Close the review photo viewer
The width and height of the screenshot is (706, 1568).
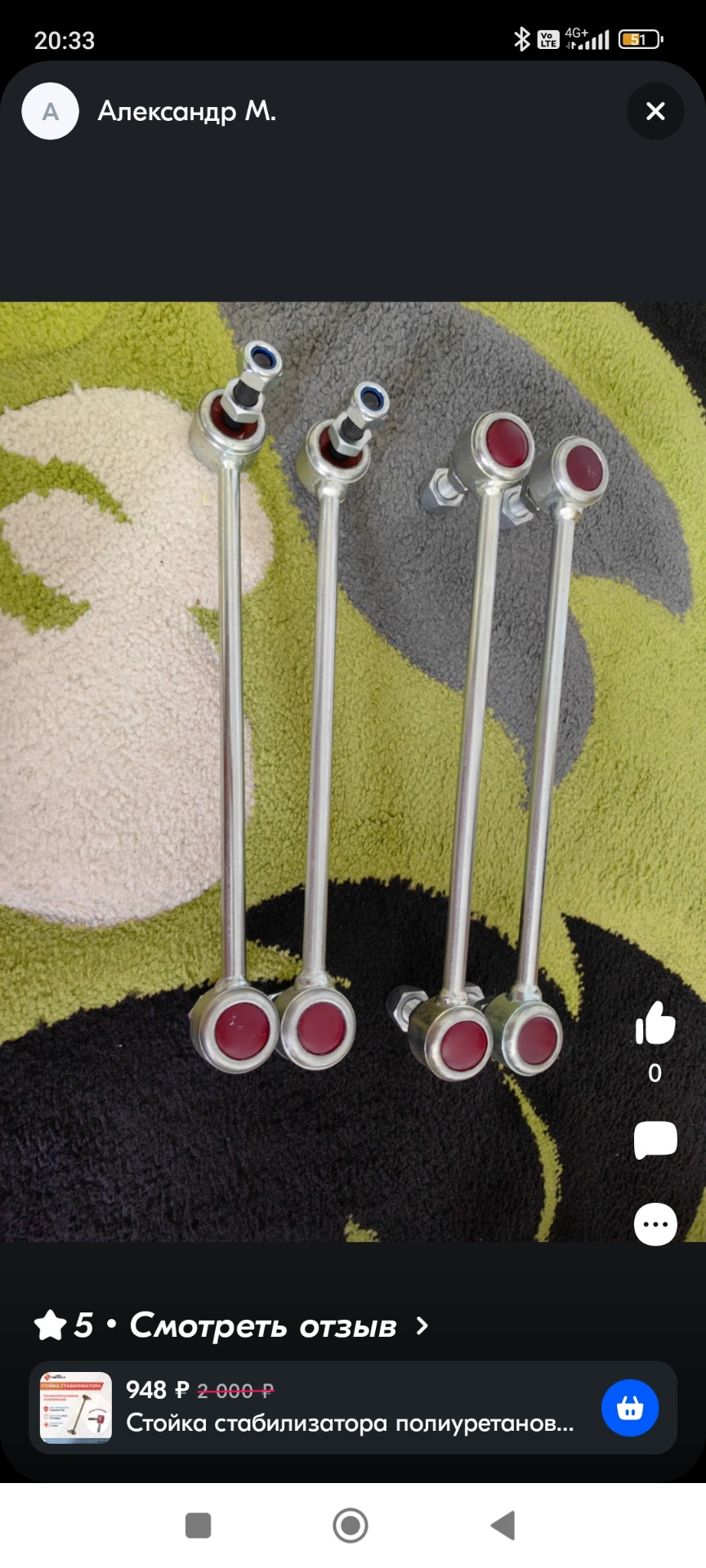point(655,111)
